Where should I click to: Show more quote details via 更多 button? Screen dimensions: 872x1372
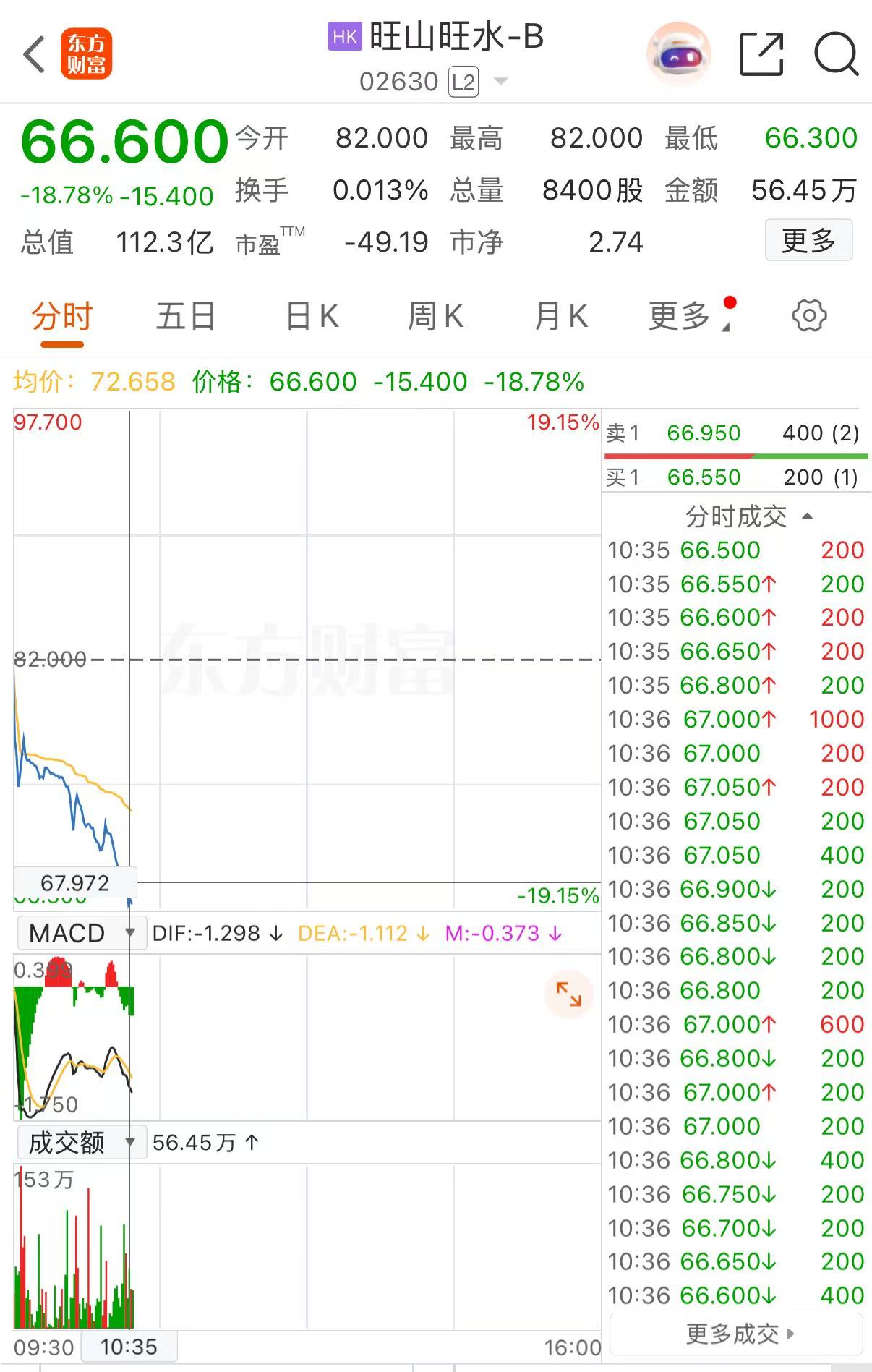[x=808, y=240]
